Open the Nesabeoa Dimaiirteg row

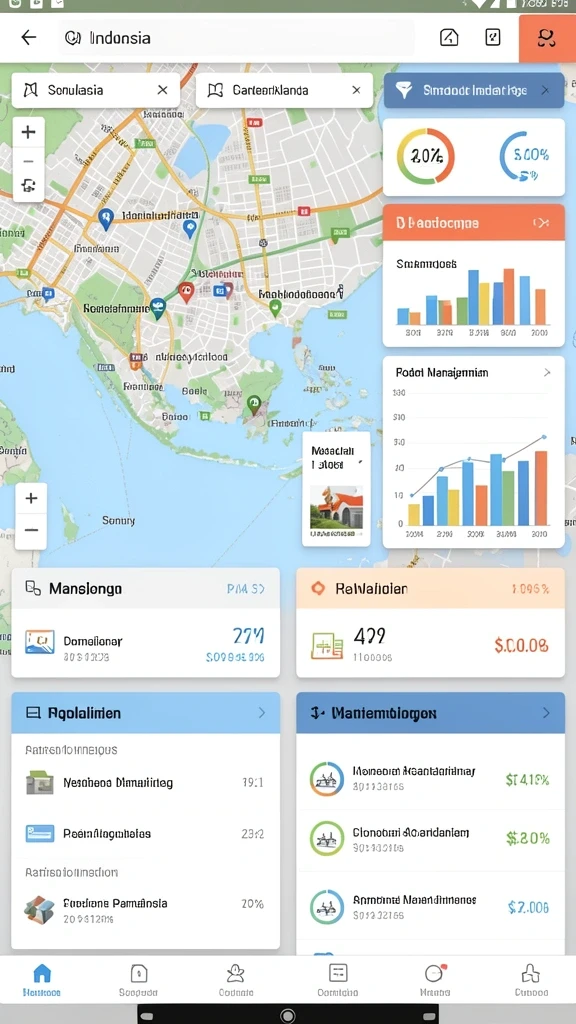coord(146,782)
